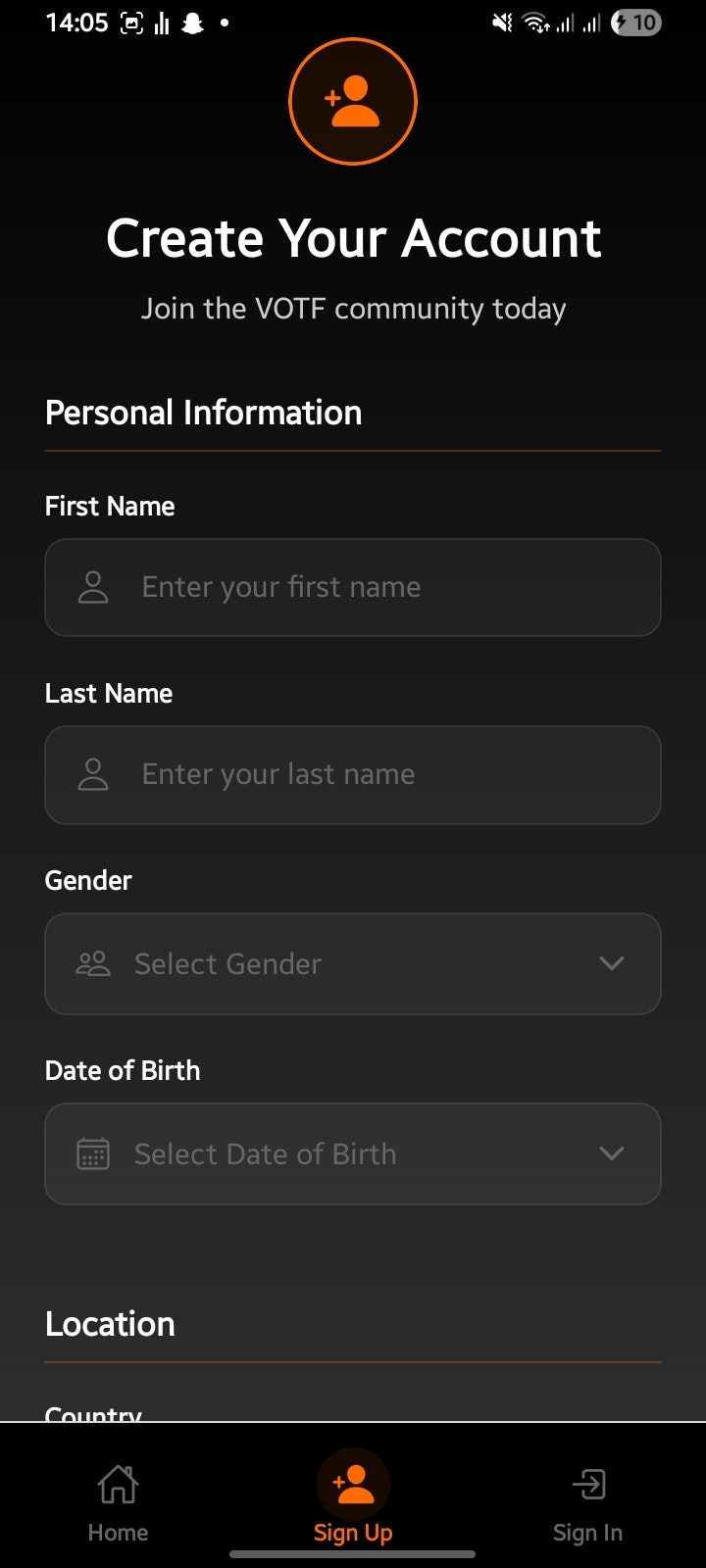Expand the Date of Birth picker chevron
This screenshot has height=1568, width=706.
click(611, 1153)
